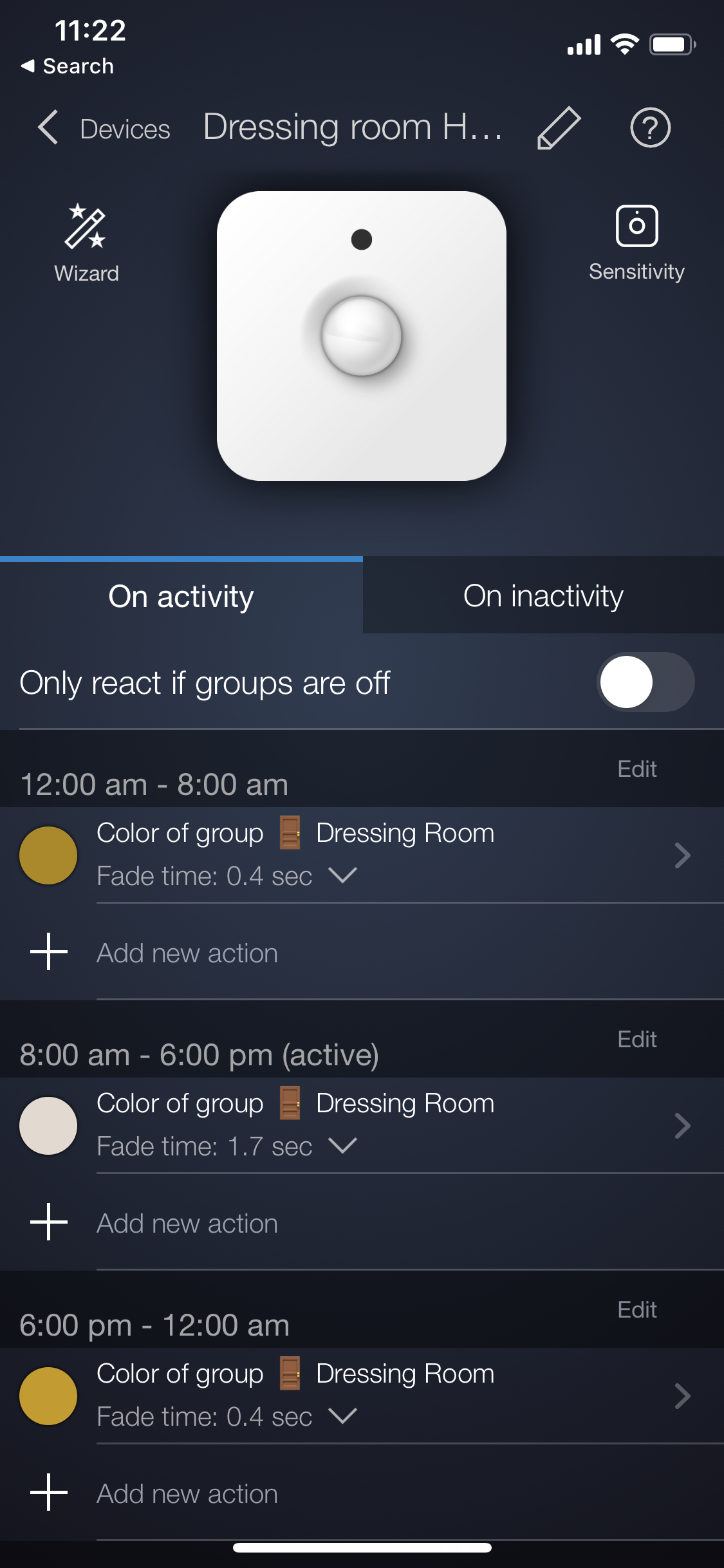This screenshot has height=1568, width=724.
Task: Add new action in the 6:00 pm slot
Action: [x=187, y=1493]
